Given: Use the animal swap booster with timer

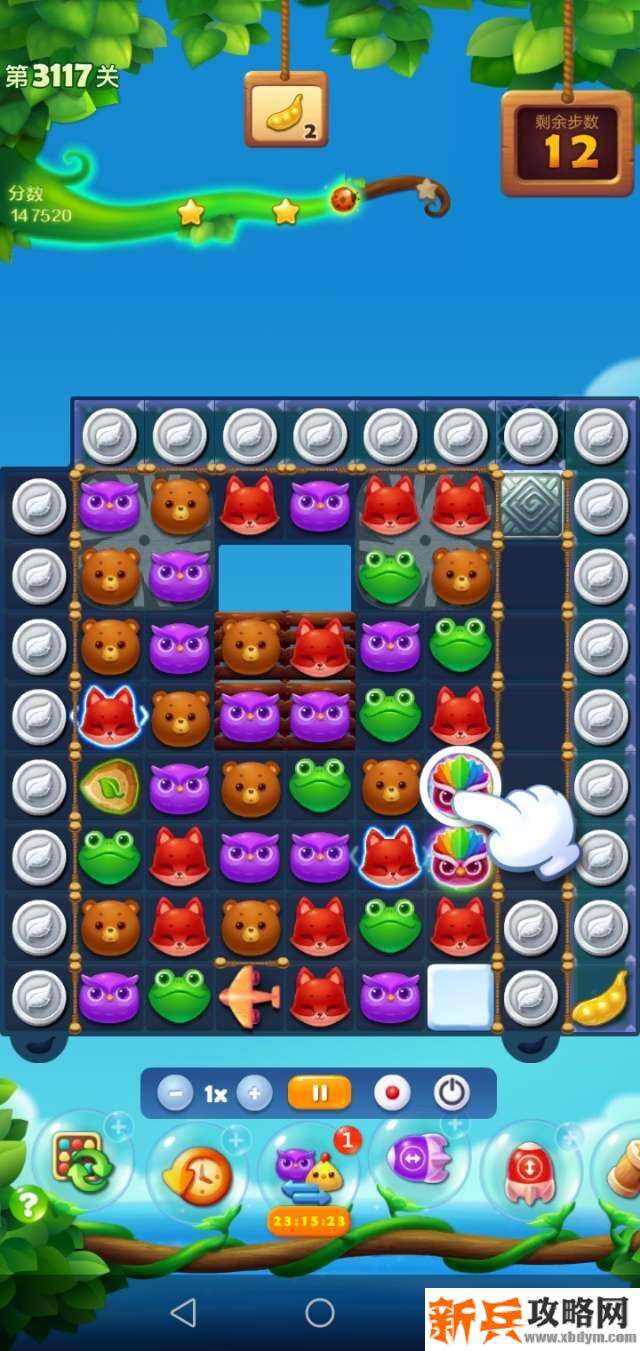Looking at the screenshot, I should pyautogui.click(x=309, y=1170).
